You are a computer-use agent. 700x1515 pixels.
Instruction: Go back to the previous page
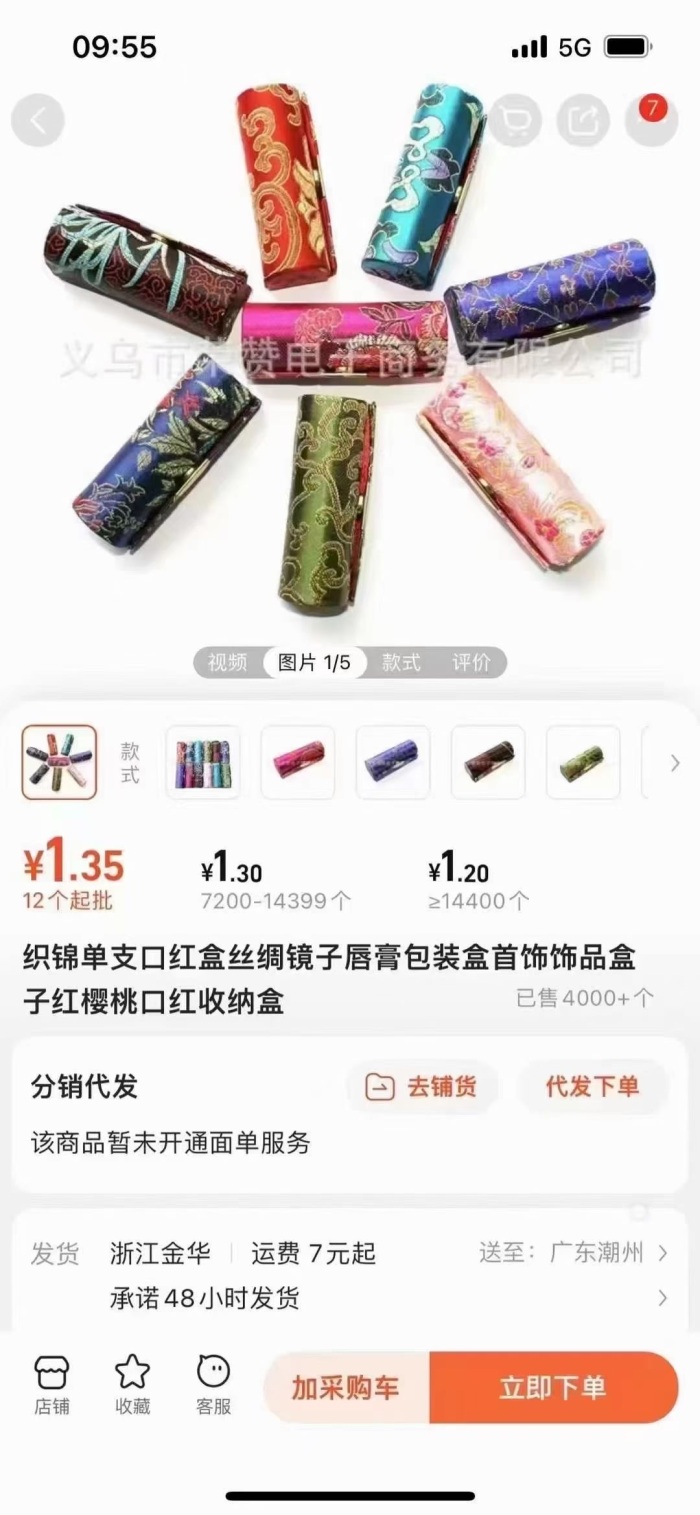coord(38,121)
